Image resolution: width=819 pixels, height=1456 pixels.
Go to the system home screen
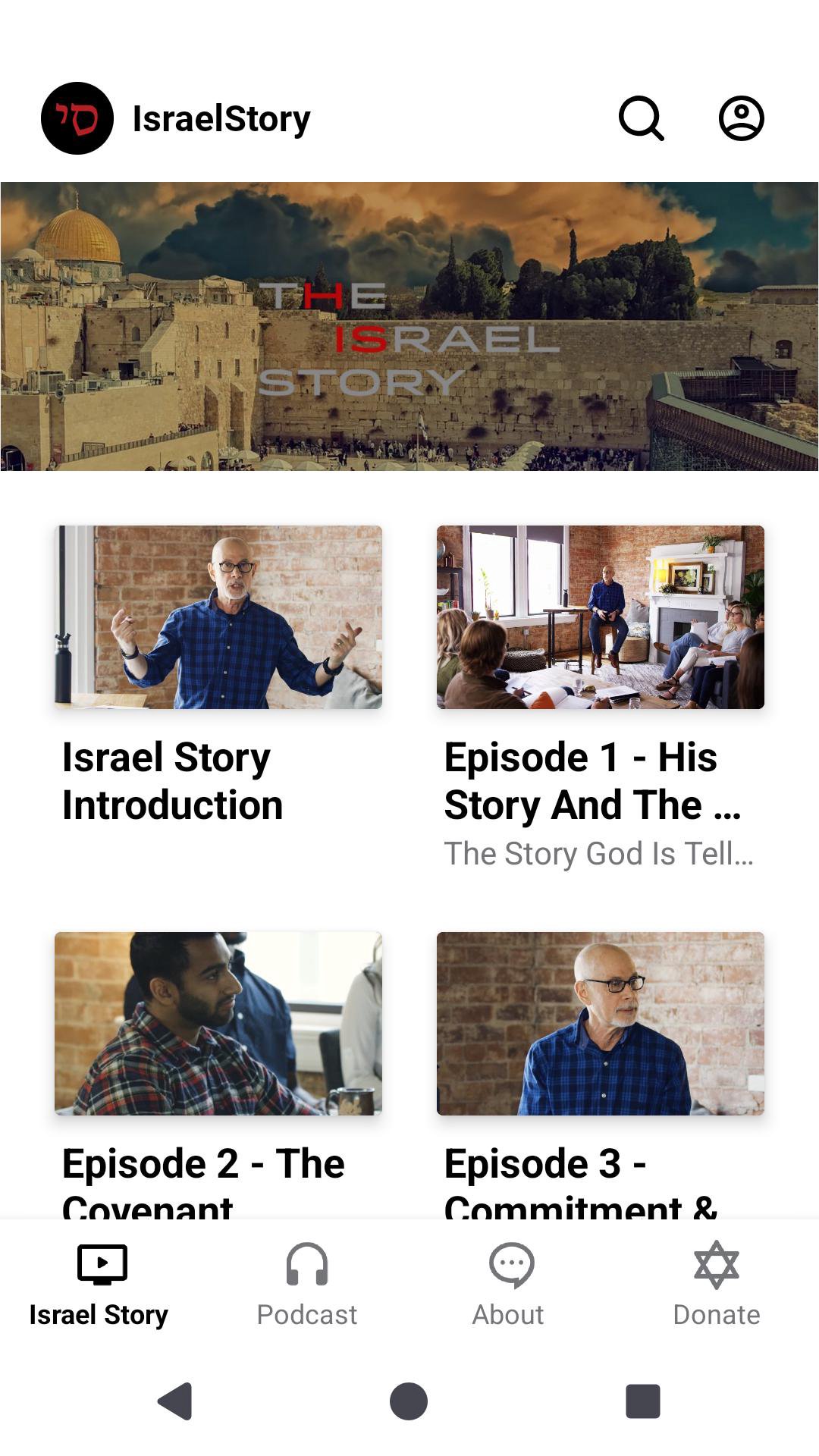click(x=409, y=1401)
